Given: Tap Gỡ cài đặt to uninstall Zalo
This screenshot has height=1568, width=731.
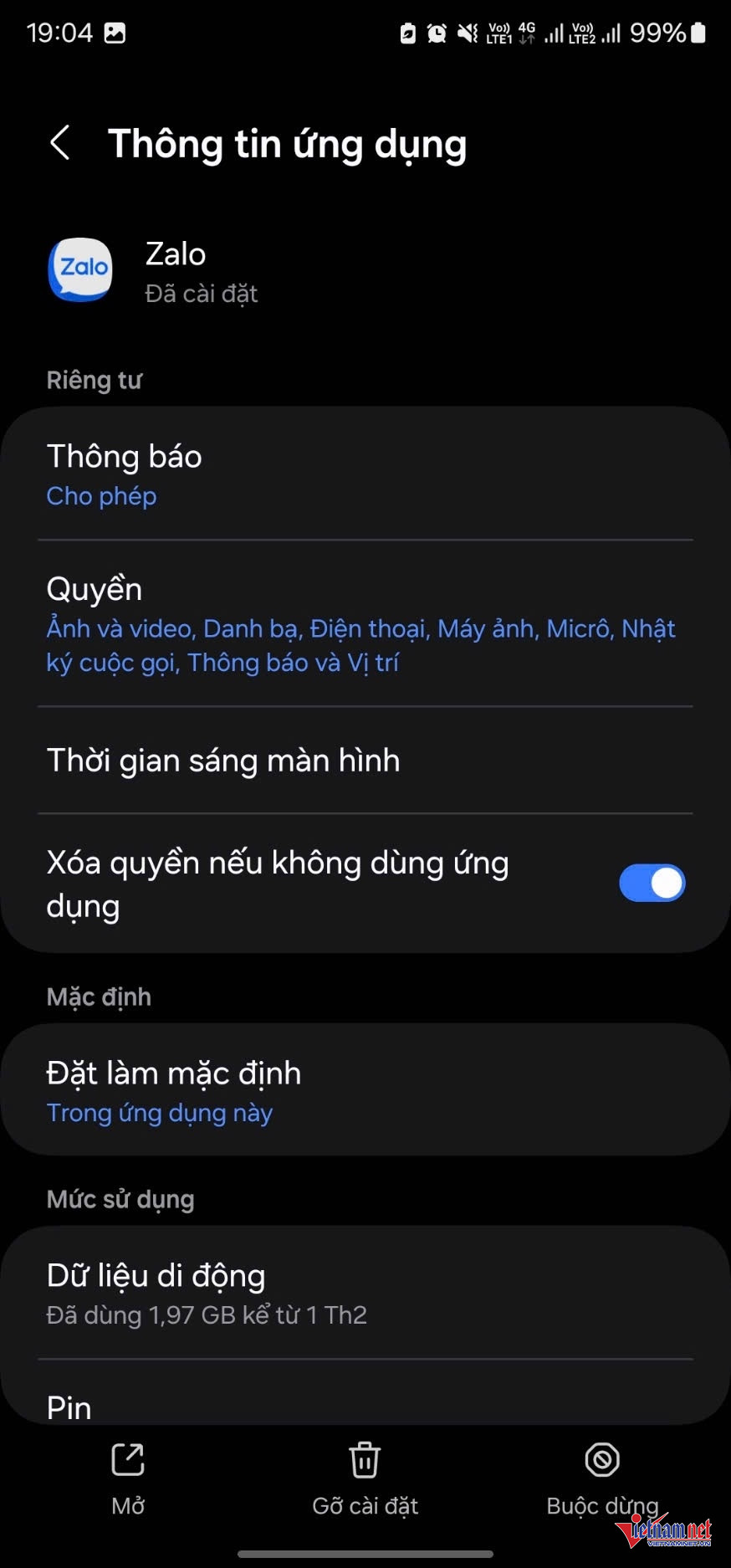Looking at the screenshot, I should [365, 1478].
